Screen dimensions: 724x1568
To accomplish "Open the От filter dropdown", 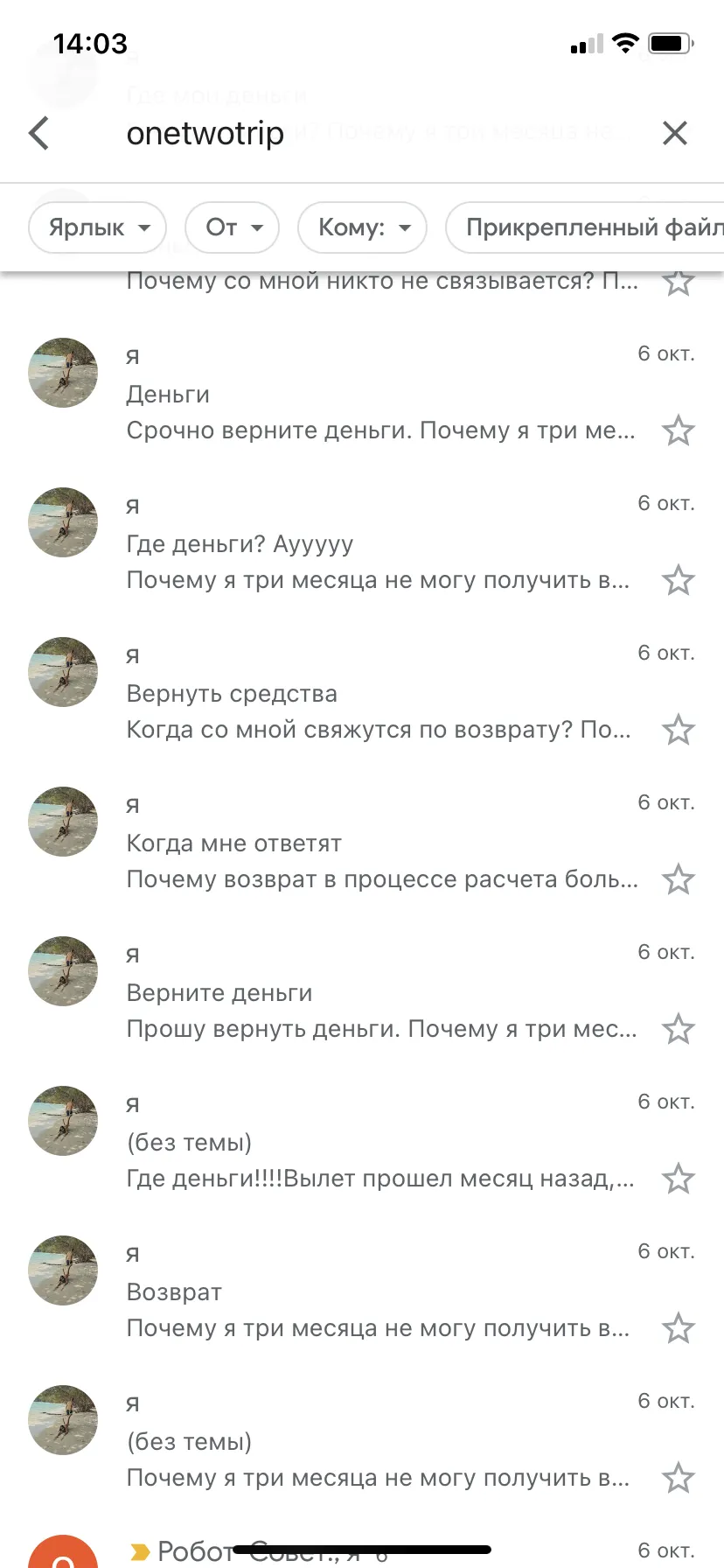I will tap(232, 227).
